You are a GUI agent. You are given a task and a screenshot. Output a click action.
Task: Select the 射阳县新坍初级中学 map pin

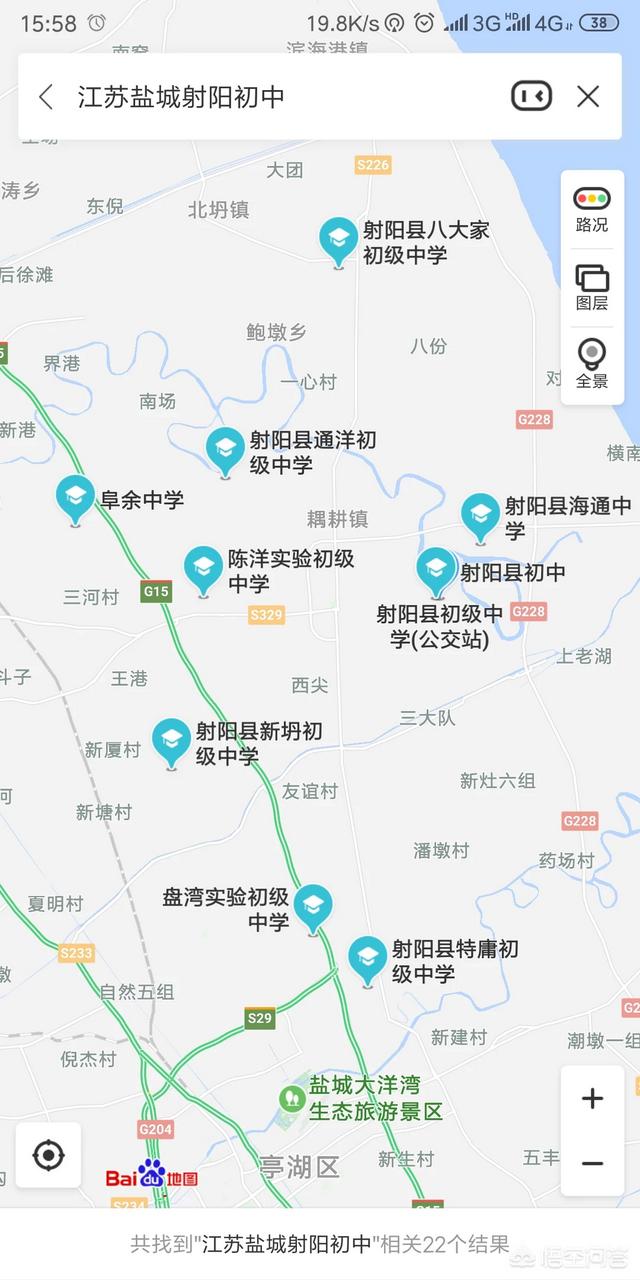(171, 742)
